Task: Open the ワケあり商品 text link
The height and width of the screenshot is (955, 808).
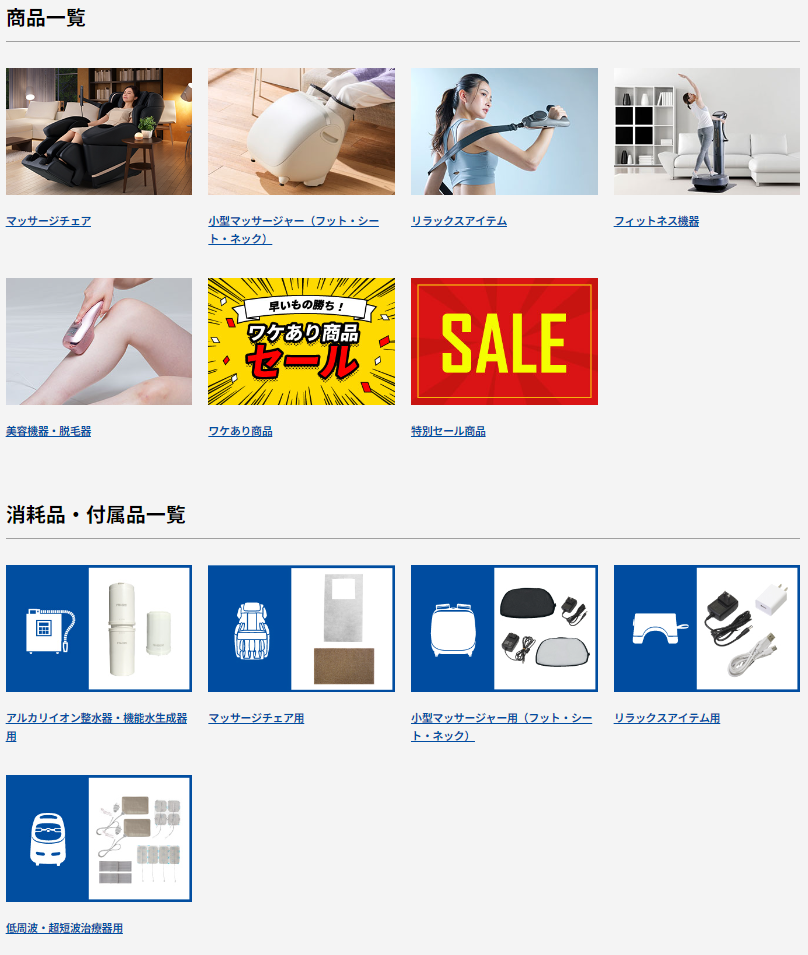Action: pos(240,431)
